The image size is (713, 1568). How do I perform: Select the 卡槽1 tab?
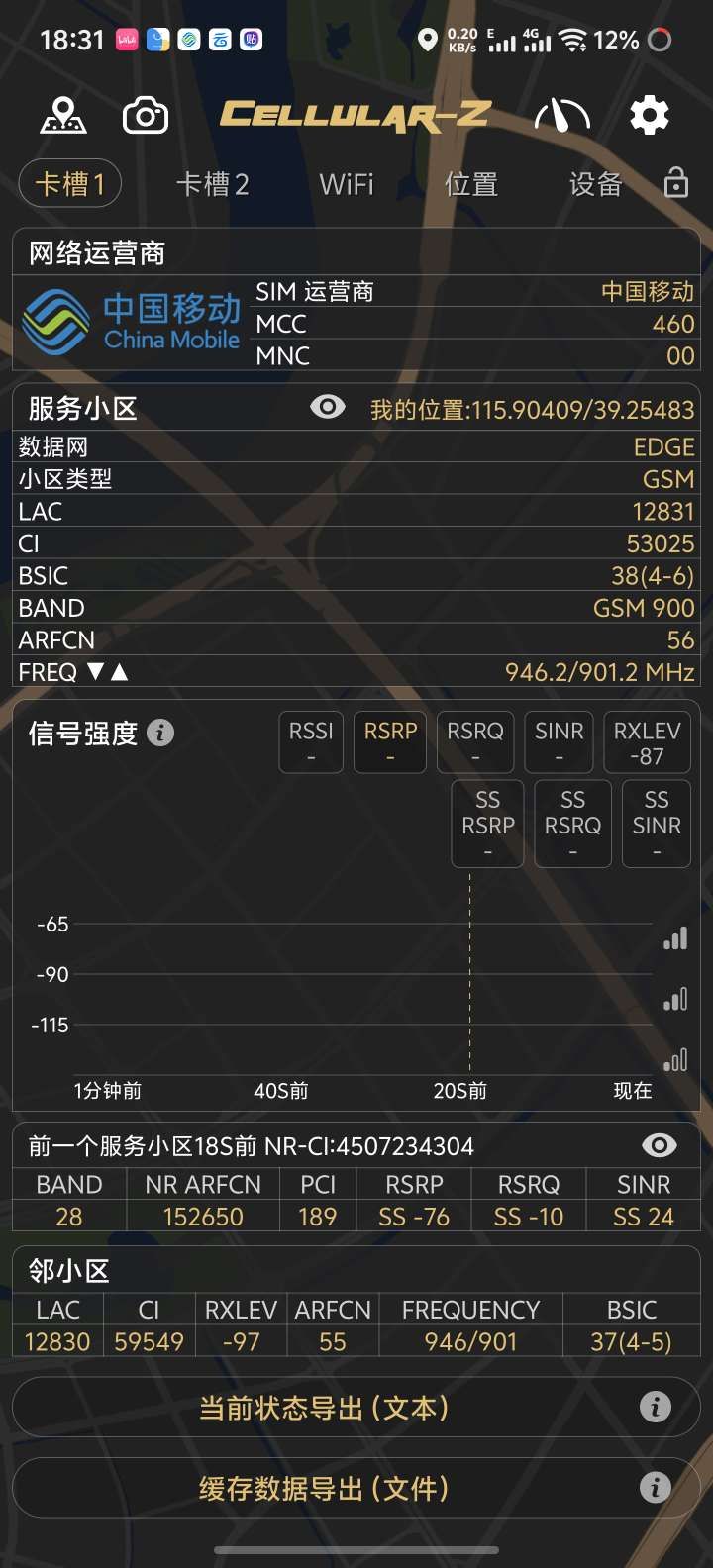click(x=69, y=184)
